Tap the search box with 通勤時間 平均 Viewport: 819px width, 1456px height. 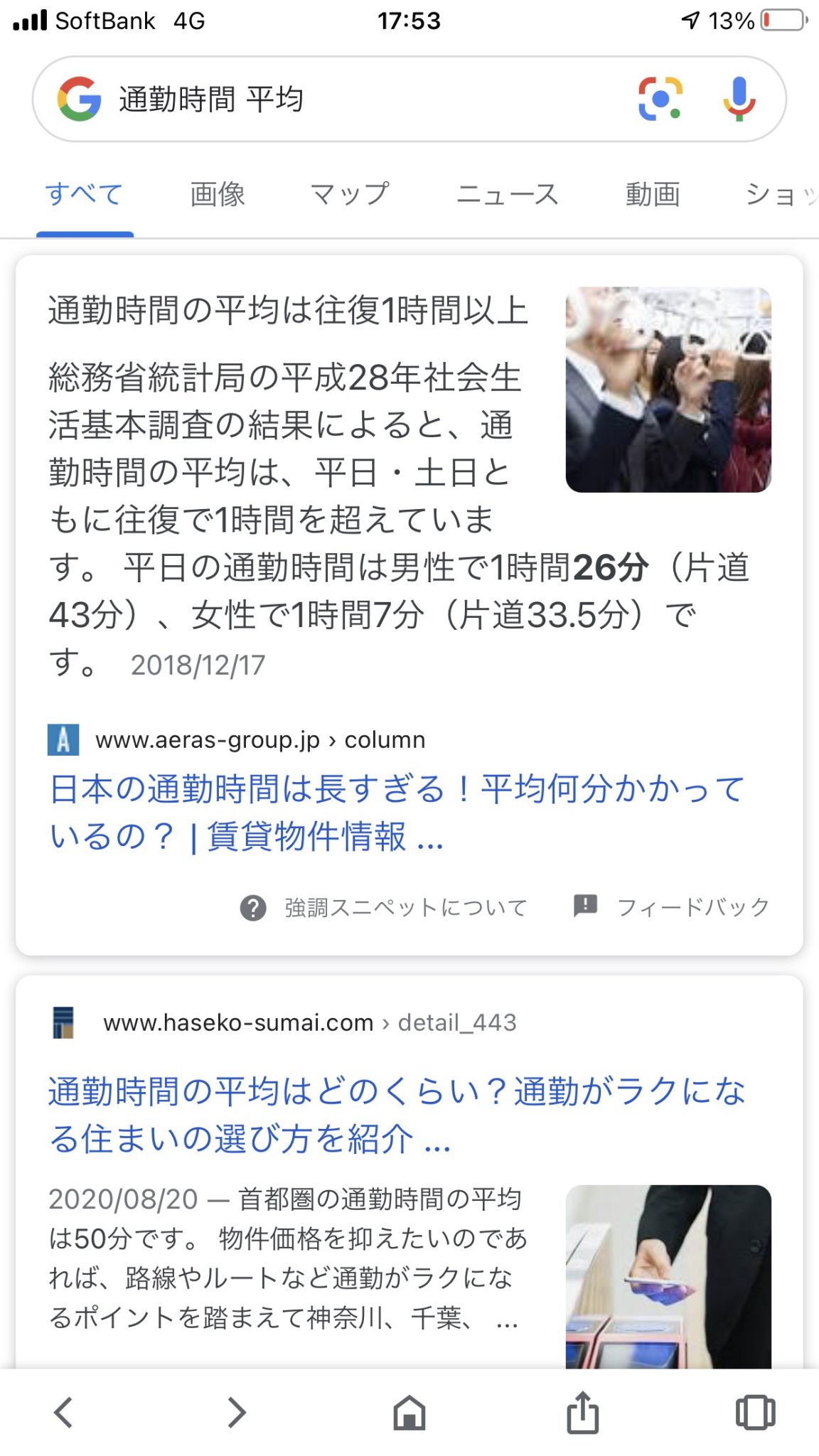tap(355, 100)
